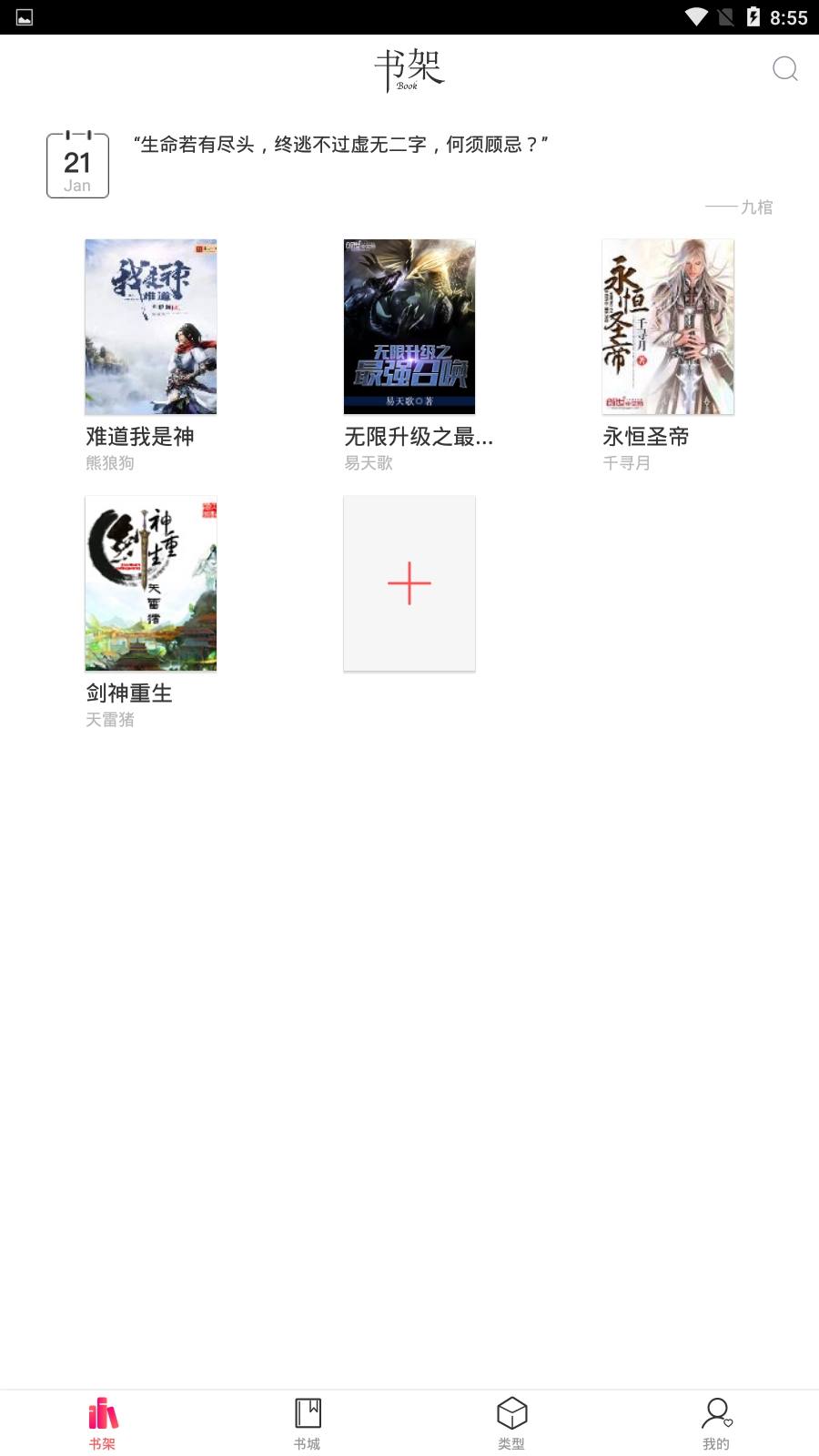Open the search icon on the bookshelf
The width and height of the screenshot is (819, 1456).
[784, 69]
